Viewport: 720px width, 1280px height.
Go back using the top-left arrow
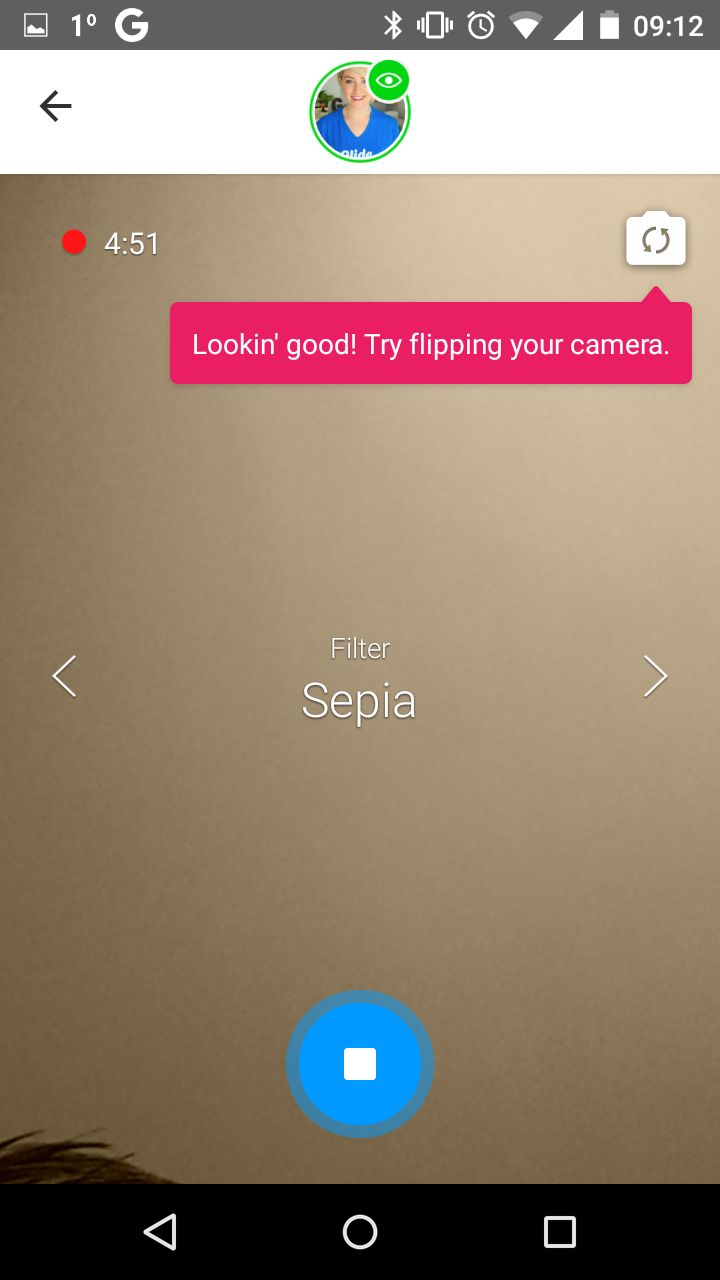55,106
